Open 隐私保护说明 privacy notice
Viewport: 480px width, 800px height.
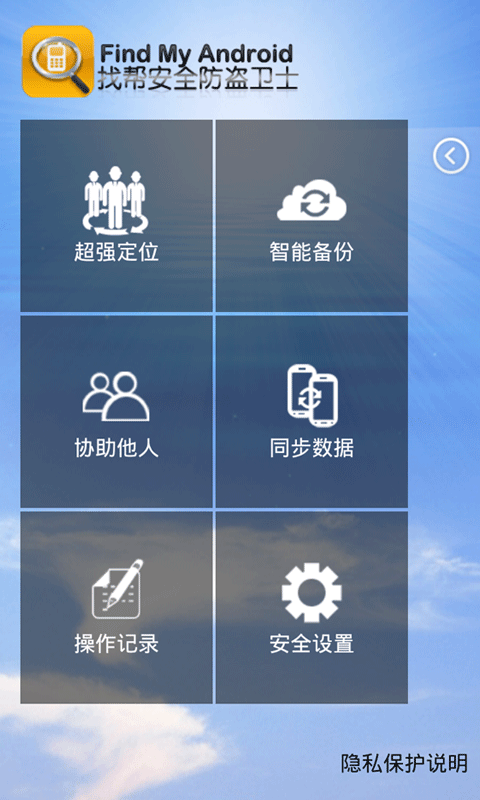(405, 763)
